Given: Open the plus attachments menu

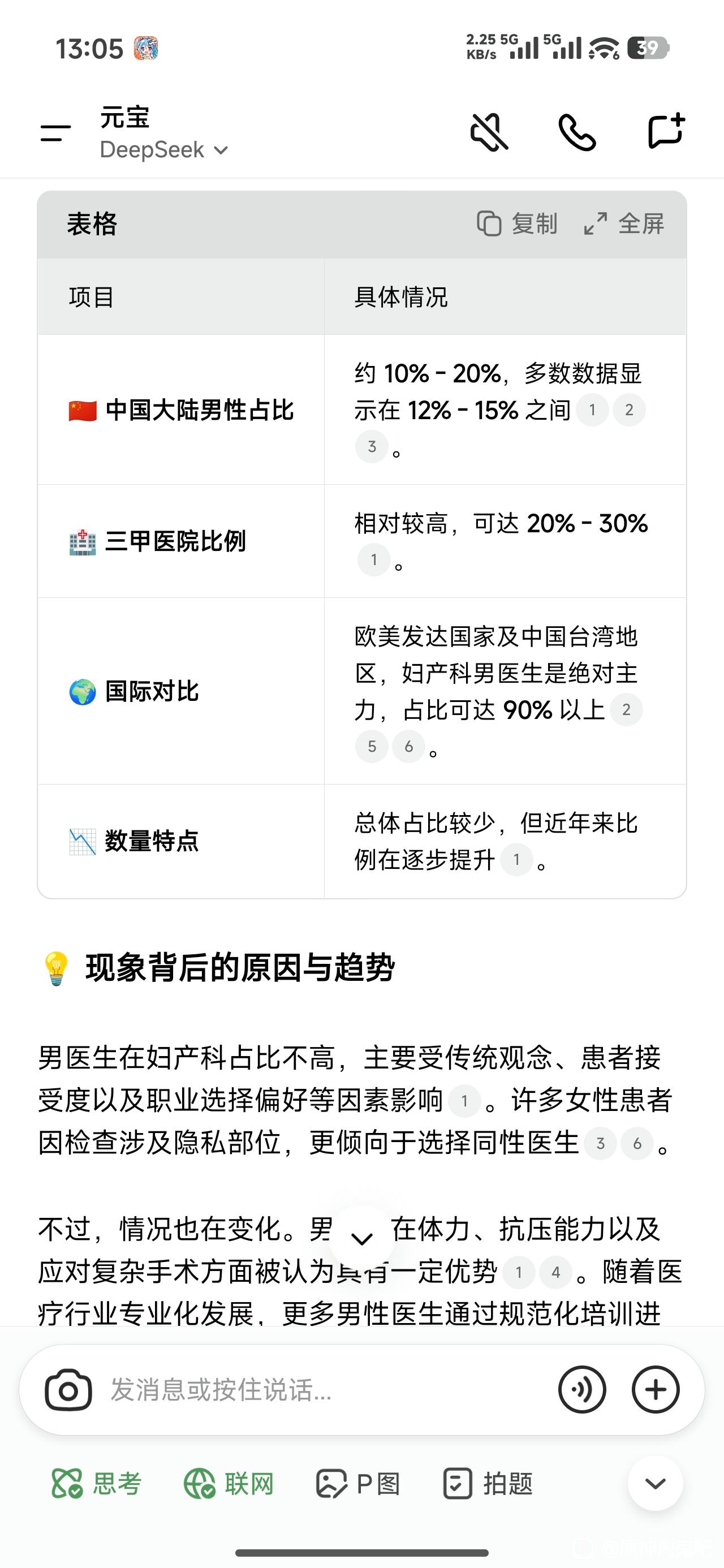Looking at the screenshot, I should [x=656, y=1390].
